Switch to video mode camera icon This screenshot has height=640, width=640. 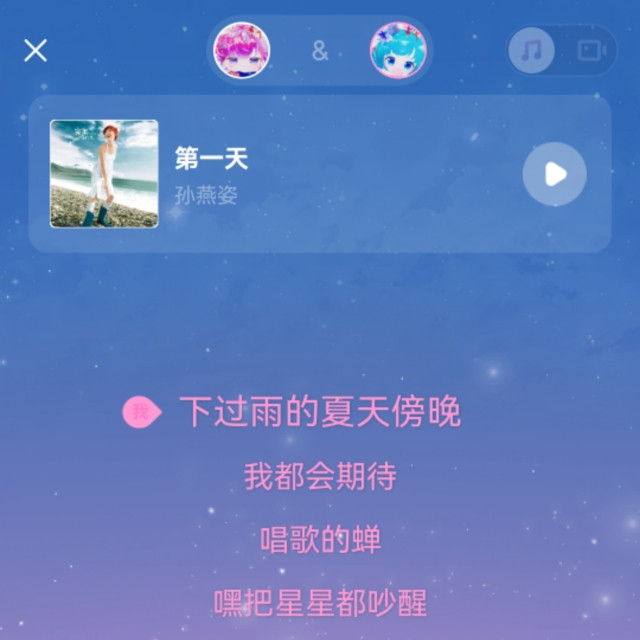(591, 51)
